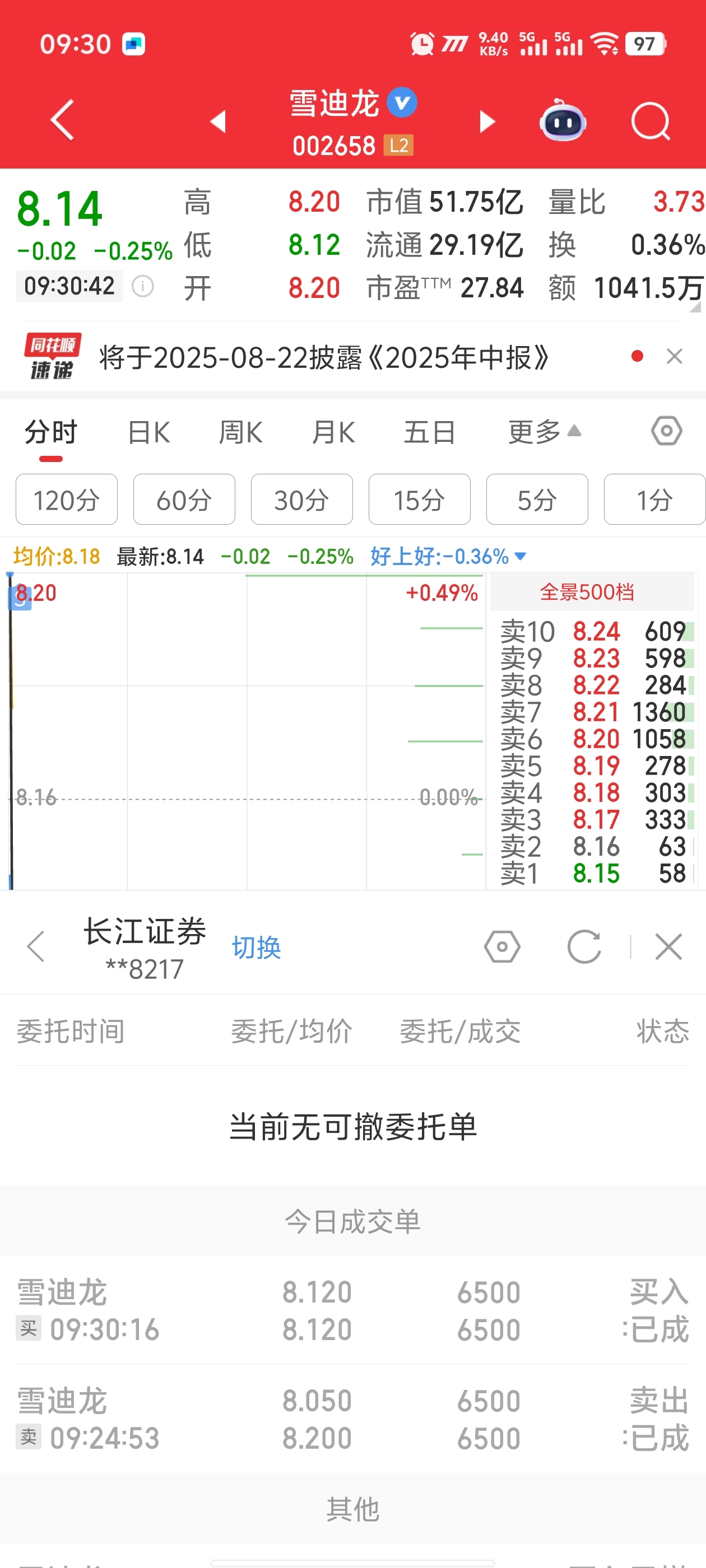Open the 2025年中报 disclosure notice

point(324,357)
